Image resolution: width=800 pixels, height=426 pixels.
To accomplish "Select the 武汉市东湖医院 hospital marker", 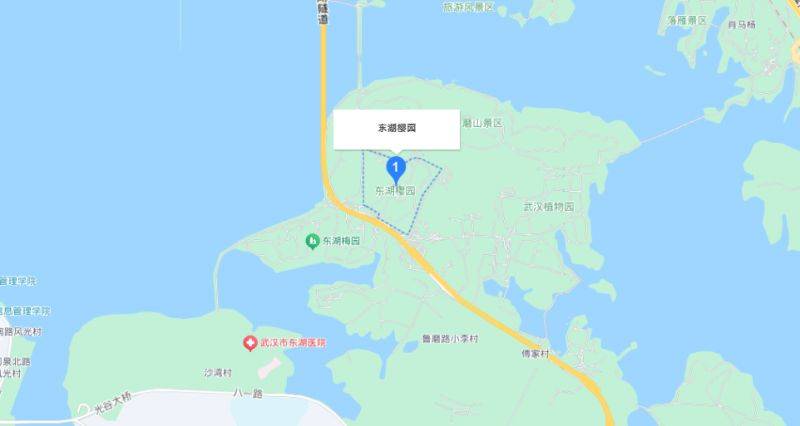I will [x=250, y=343].
